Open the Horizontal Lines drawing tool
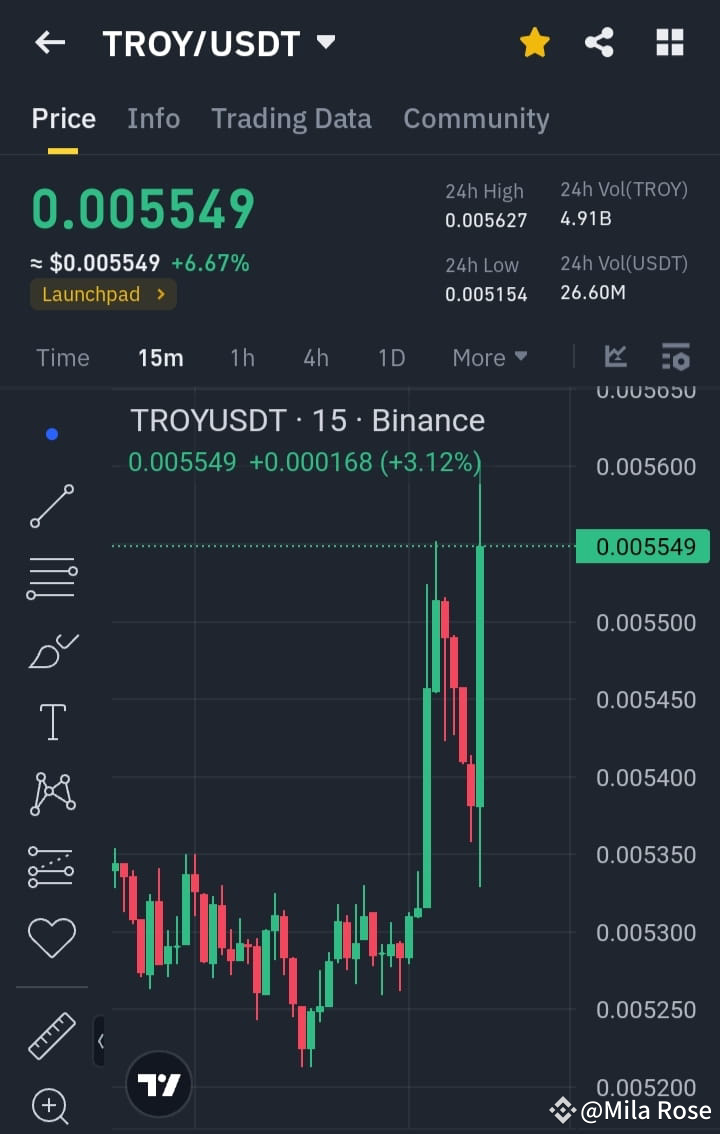 click(52, 577)
